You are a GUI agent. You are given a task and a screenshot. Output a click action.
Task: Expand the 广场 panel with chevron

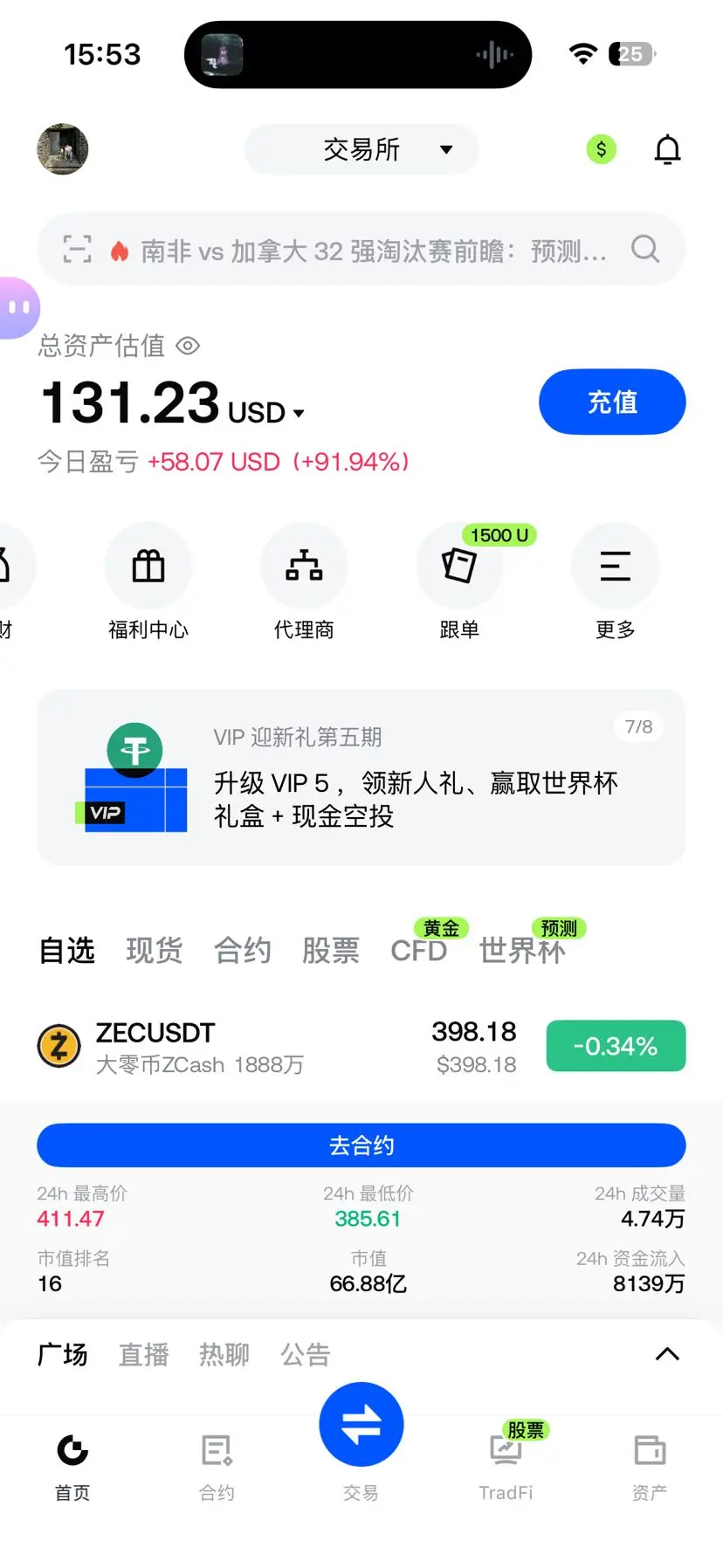coord(667,1354)
